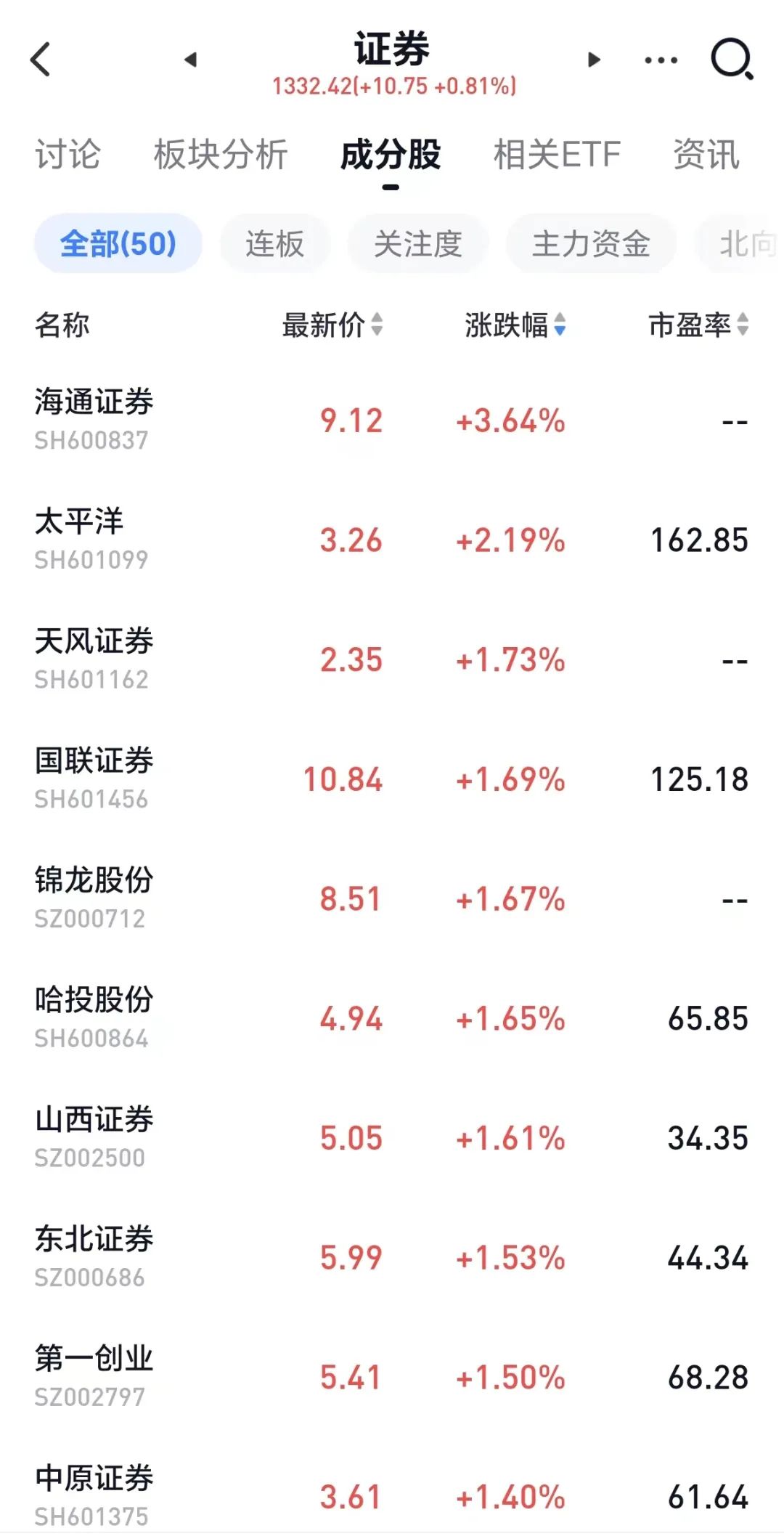Switch to the 资讯 tab

[x=706, y=155]
